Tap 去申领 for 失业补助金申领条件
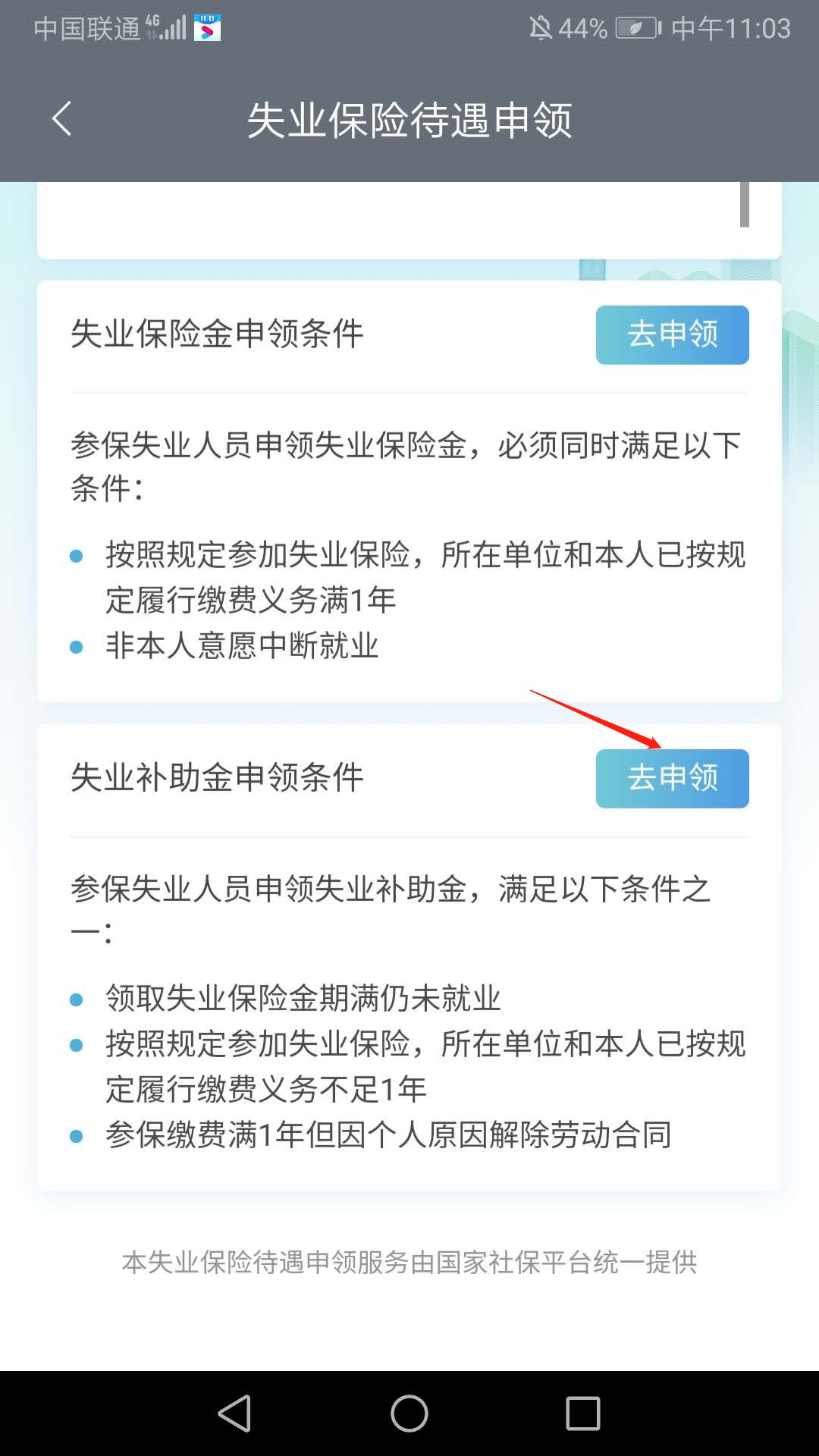 pos(672,778)
